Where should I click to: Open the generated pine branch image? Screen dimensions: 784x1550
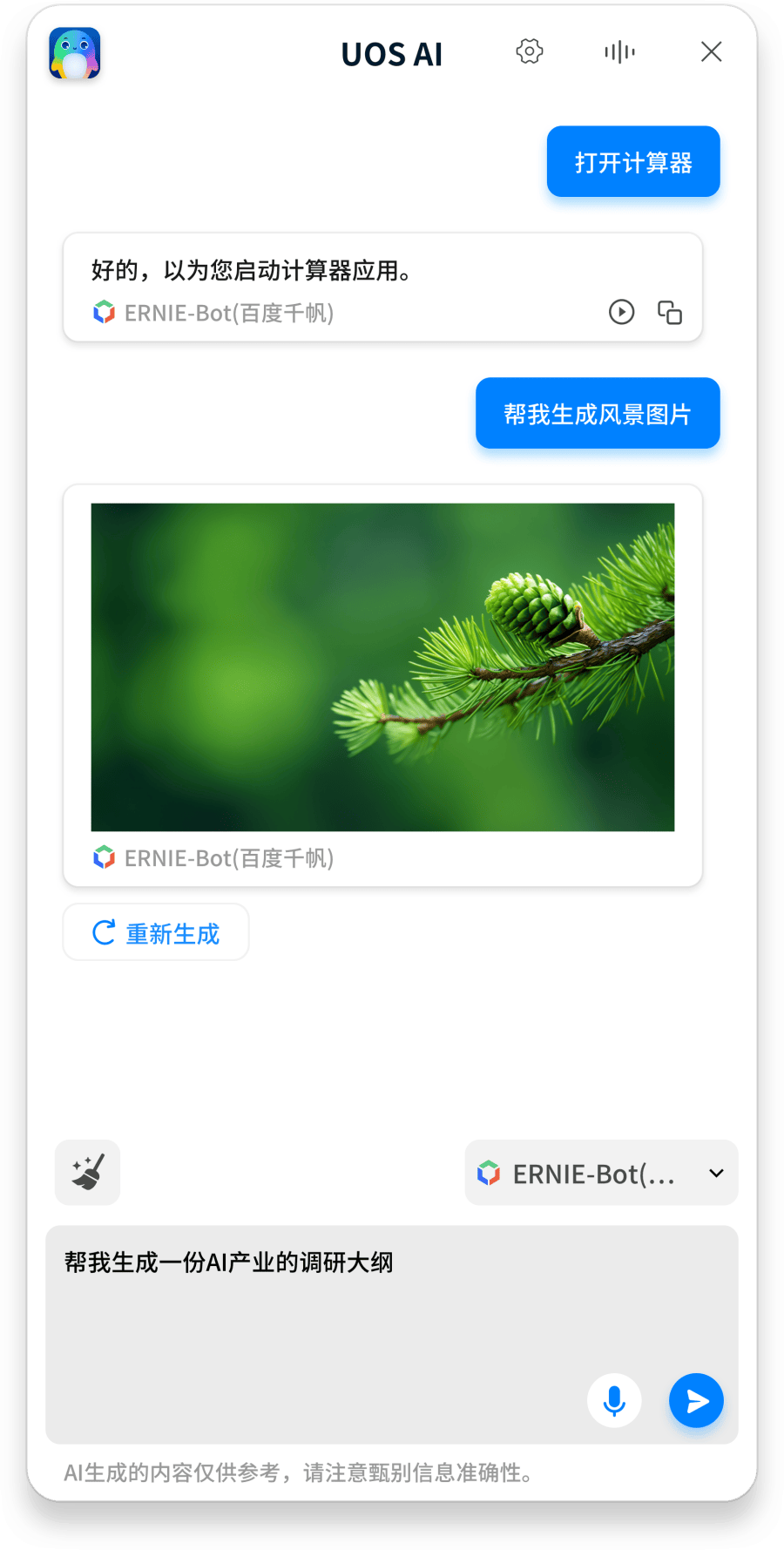[x=382, y=667]
